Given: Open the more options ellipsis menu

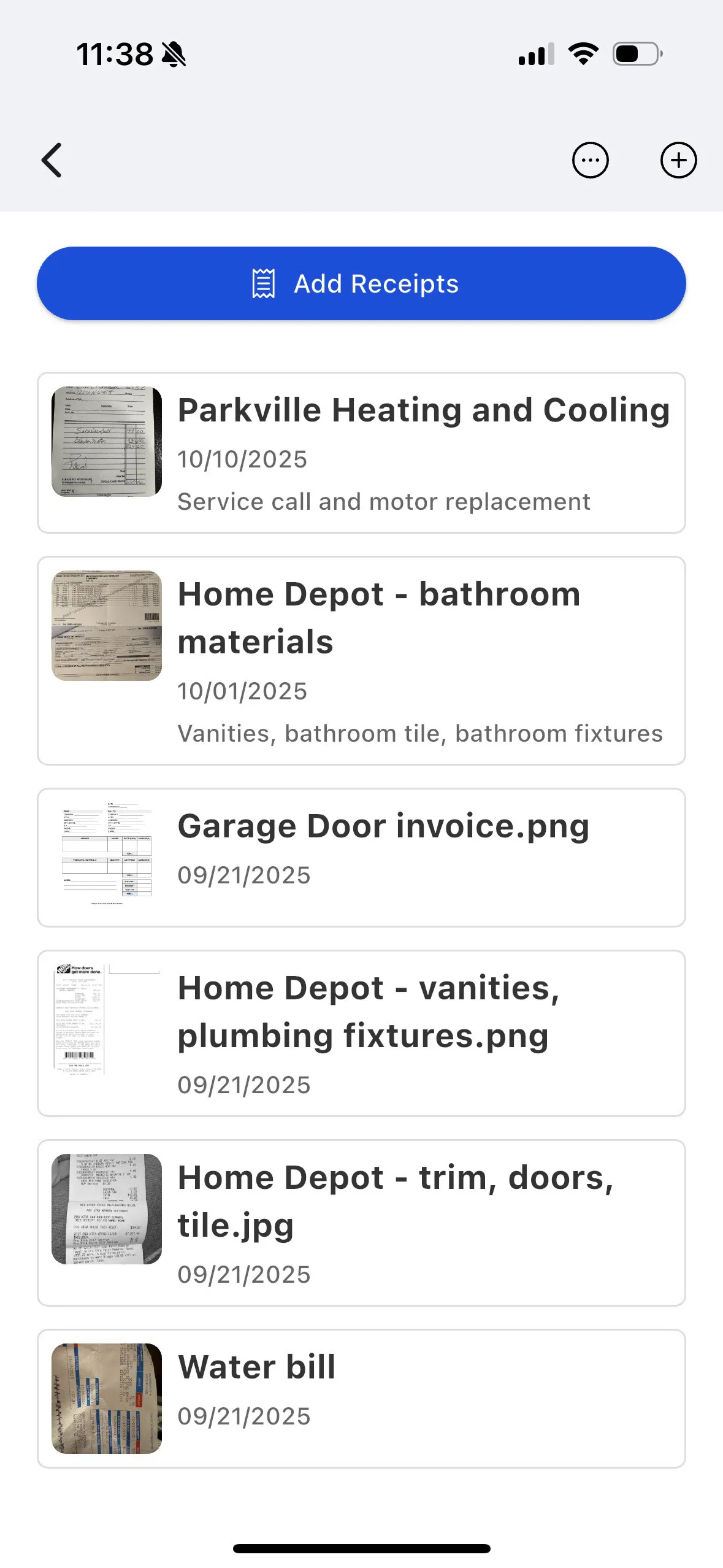Looking at the screenshot, I should coord(590,161).
